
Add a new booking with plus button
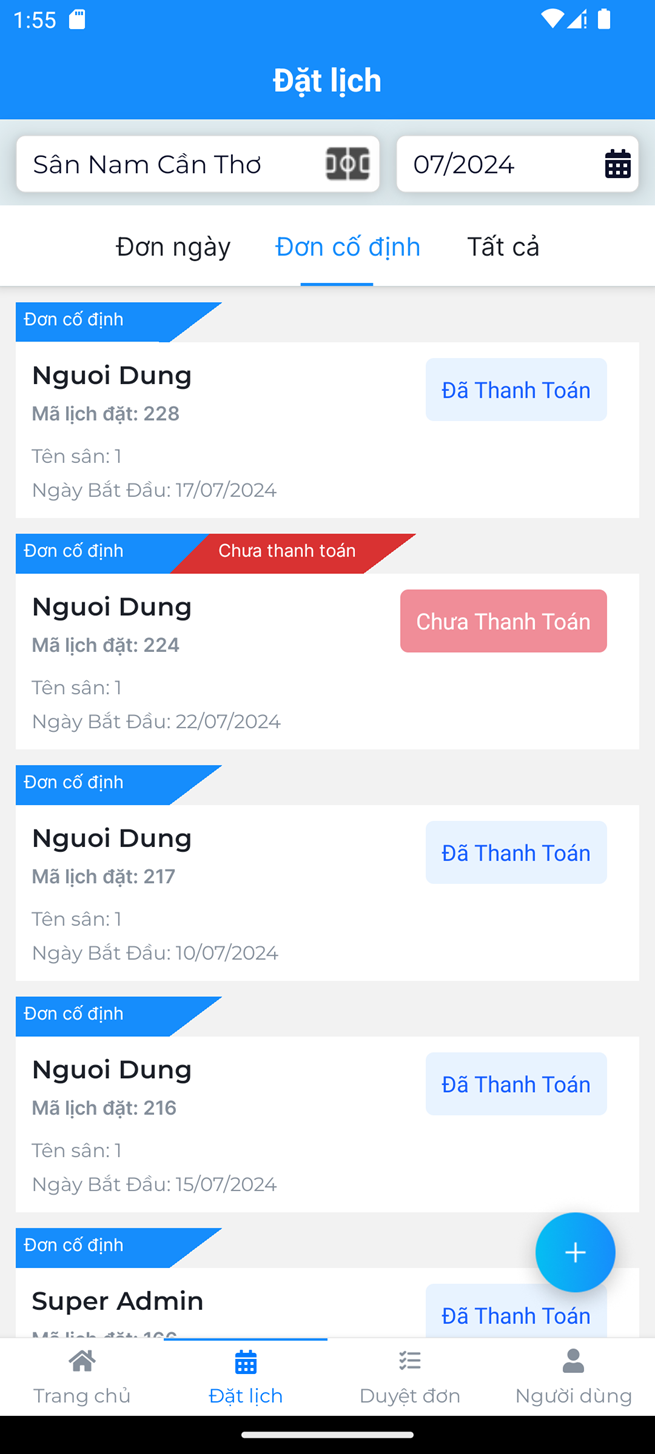(575, 1252)
